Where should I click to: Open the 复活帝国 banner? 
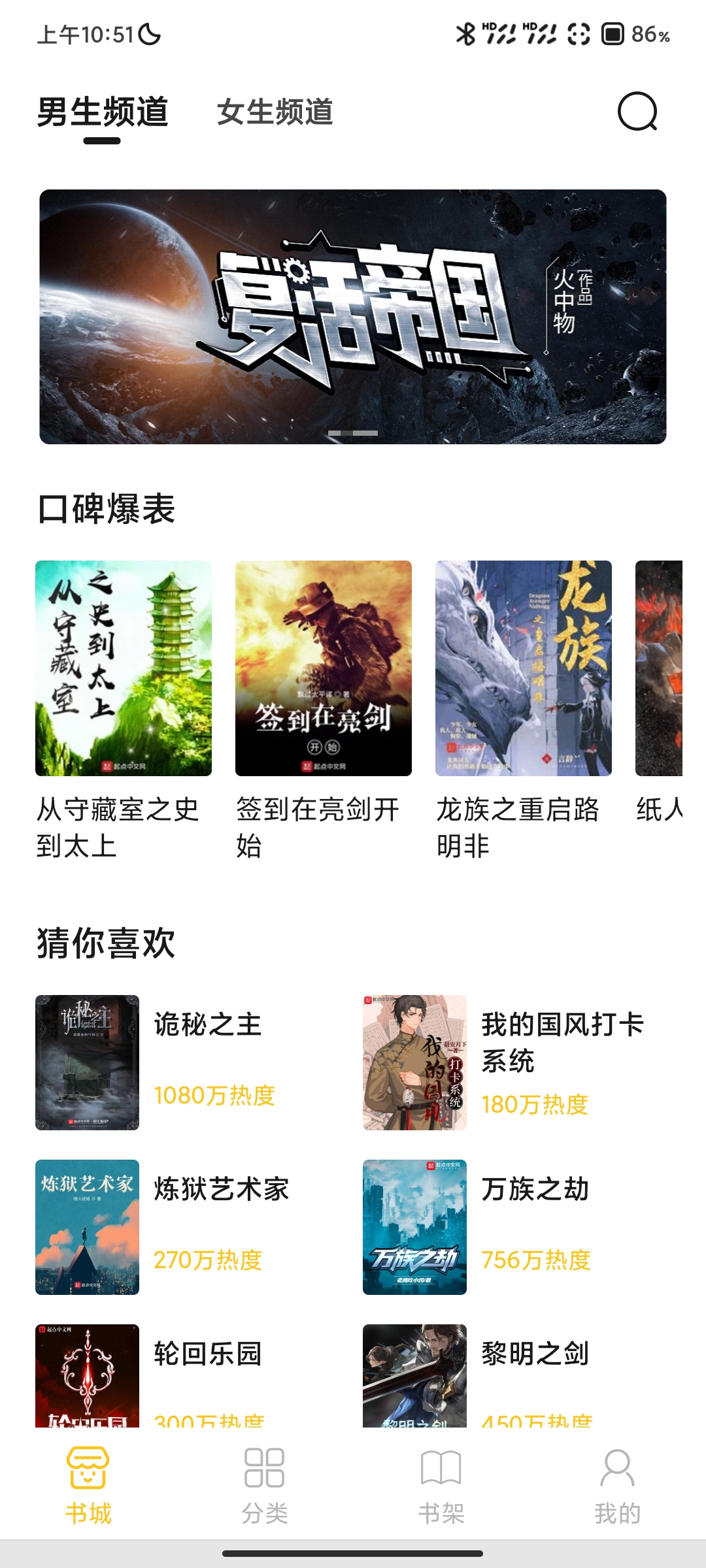(x=353, y=317)
